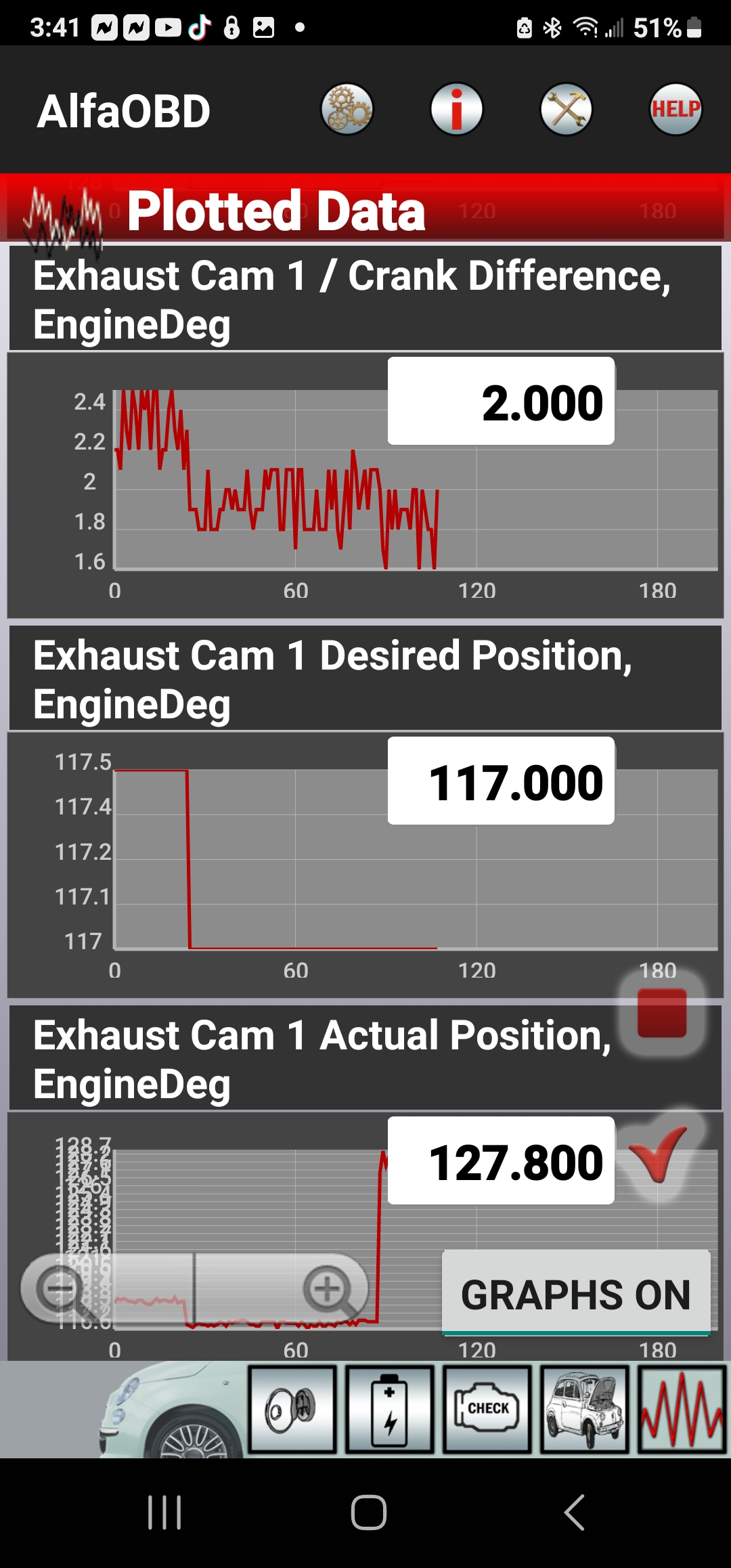Switch to the ignition key tab

coord(292,1410)
